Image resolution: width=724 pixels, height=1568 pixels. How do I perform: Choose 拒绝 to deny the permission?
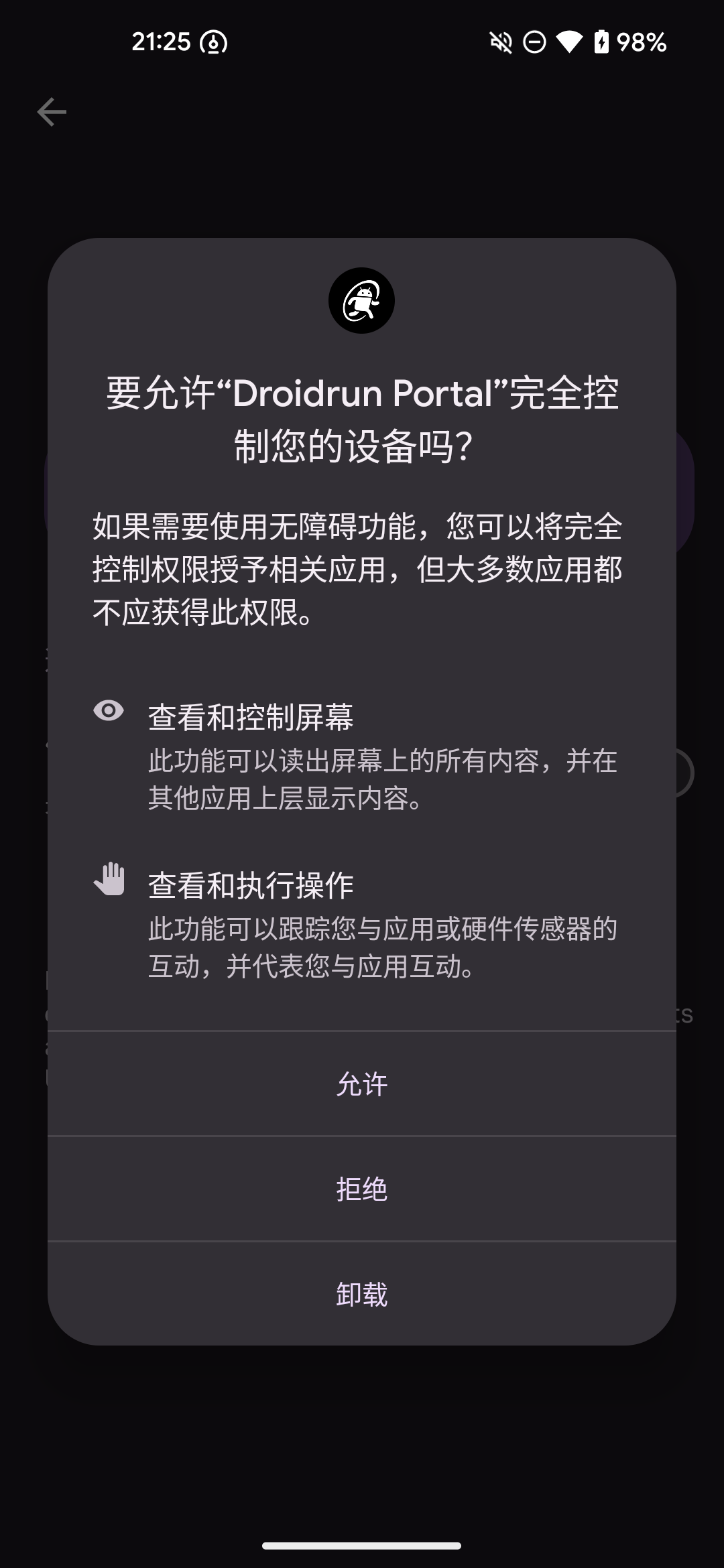361,1189
